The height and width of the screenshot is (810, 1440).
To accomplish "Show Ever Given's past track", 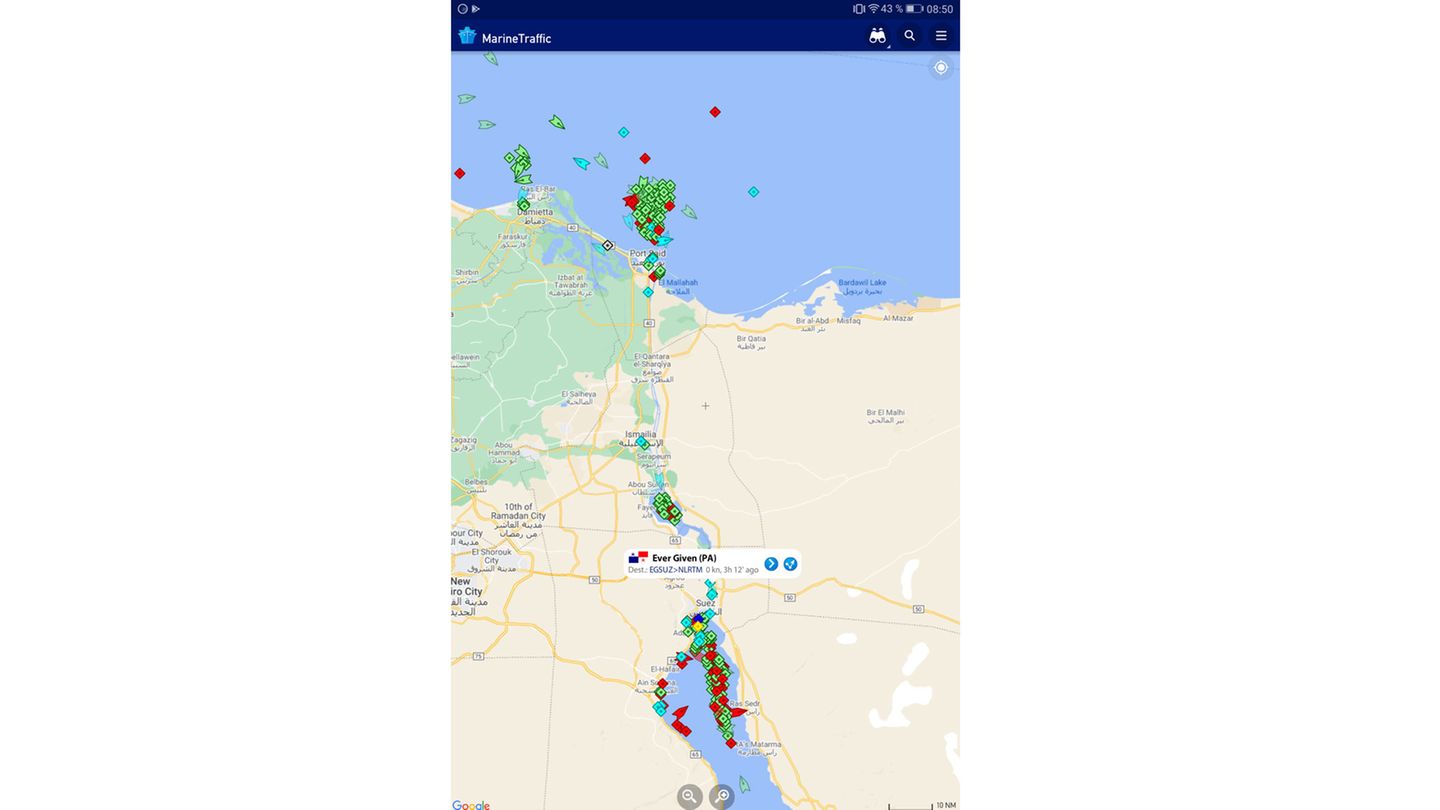I will click(x=790, y=564).
